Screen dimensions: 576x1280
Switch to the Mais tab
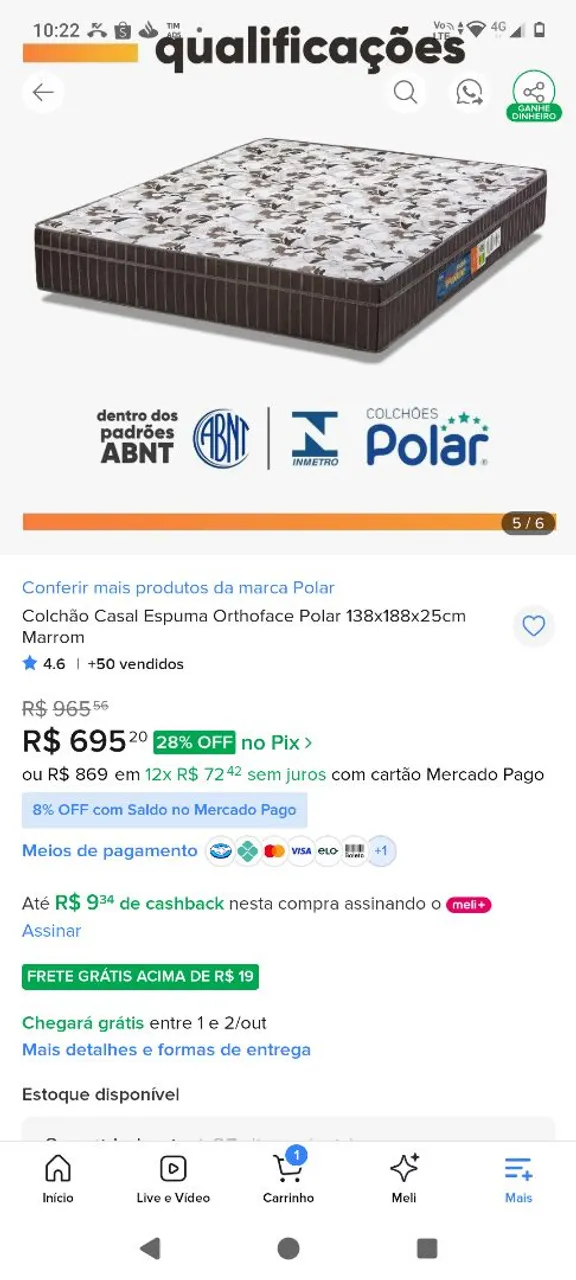(x=518, y=1178)
